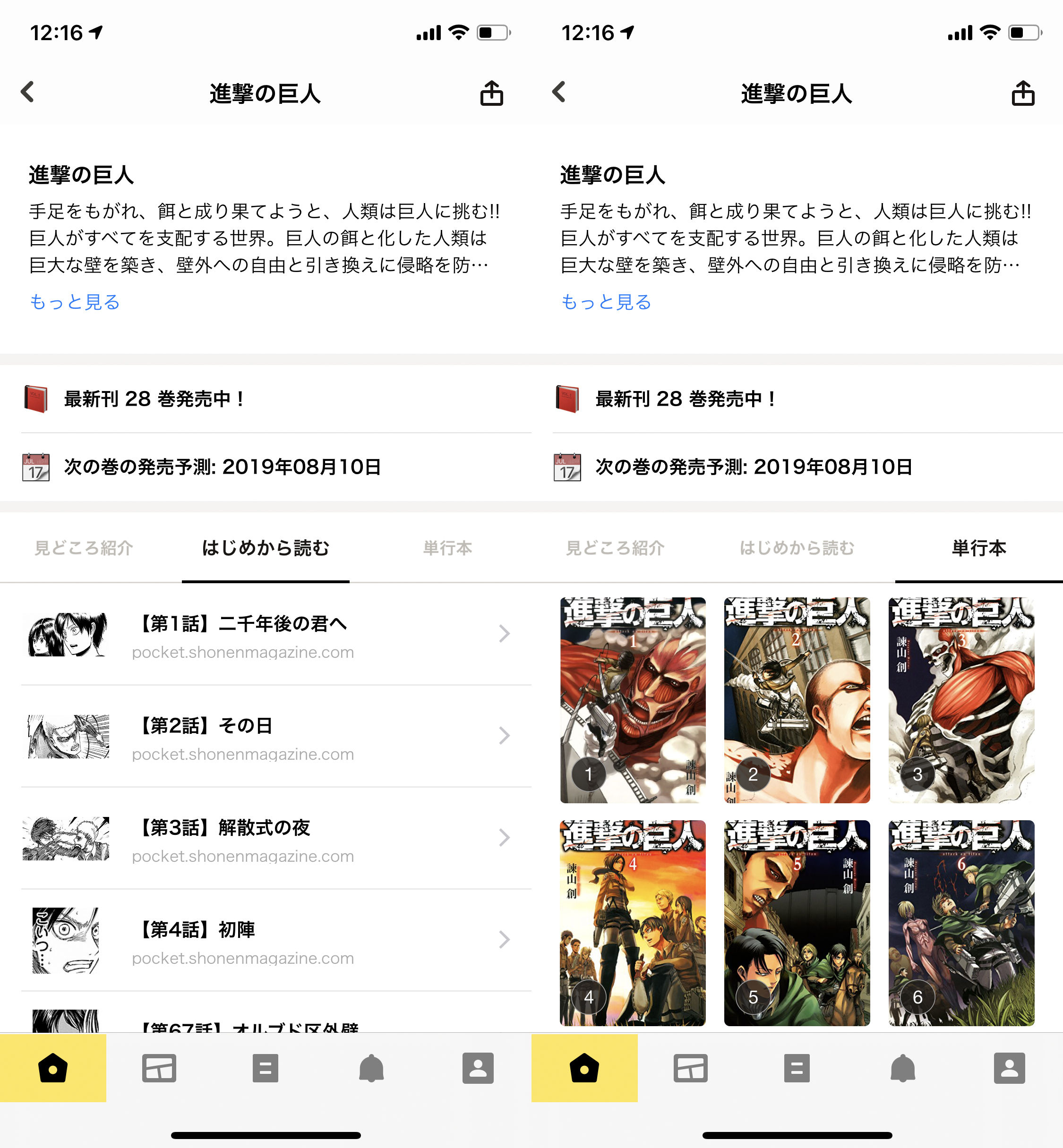Viewport: 1063px width, 1148px height.
Task: Open volume 5 cover of 進撃の巨人
Action: 797,923
